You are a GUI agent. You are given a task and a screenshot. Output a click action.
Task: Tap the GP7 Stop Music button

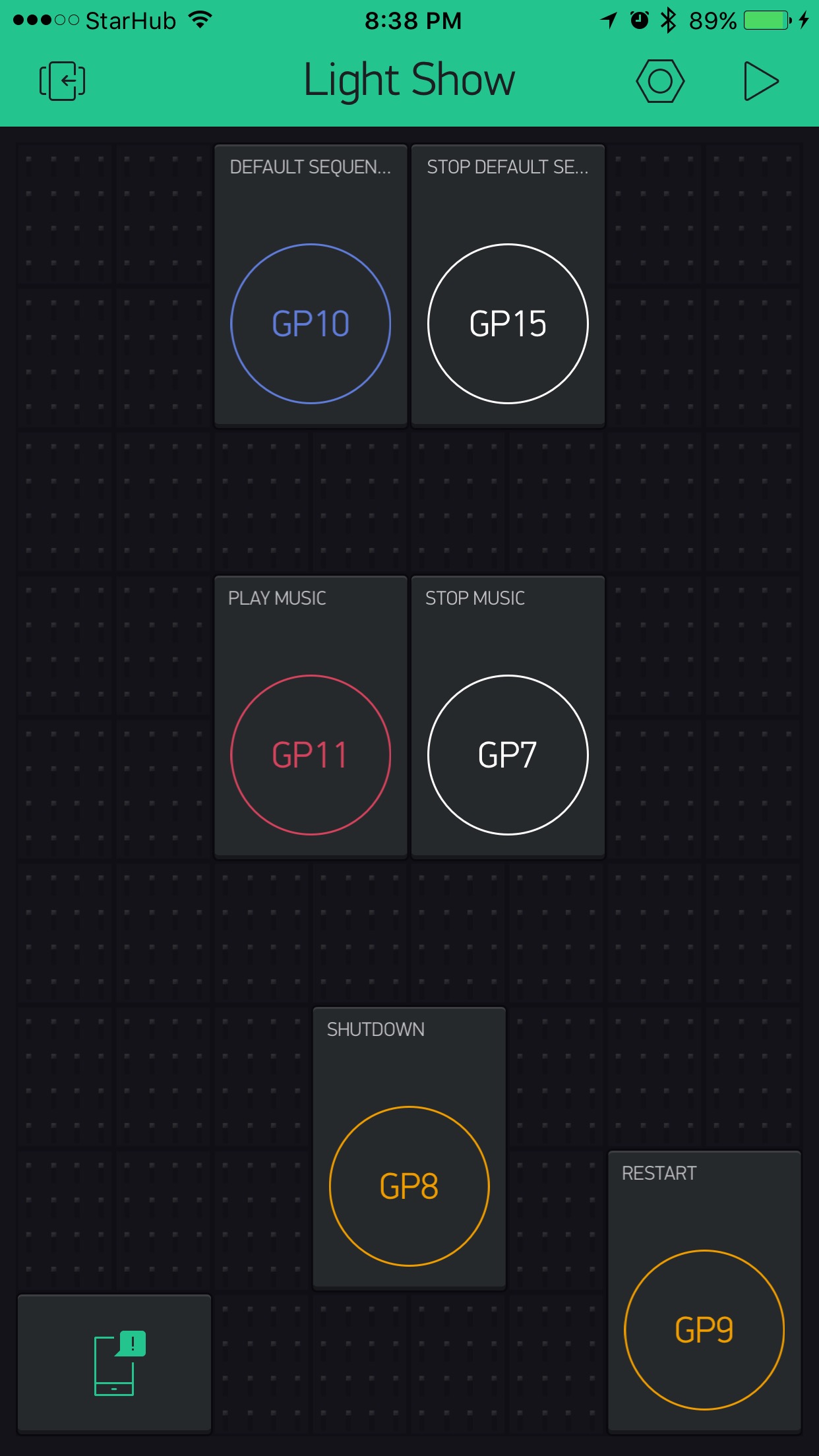pos(508,755)
